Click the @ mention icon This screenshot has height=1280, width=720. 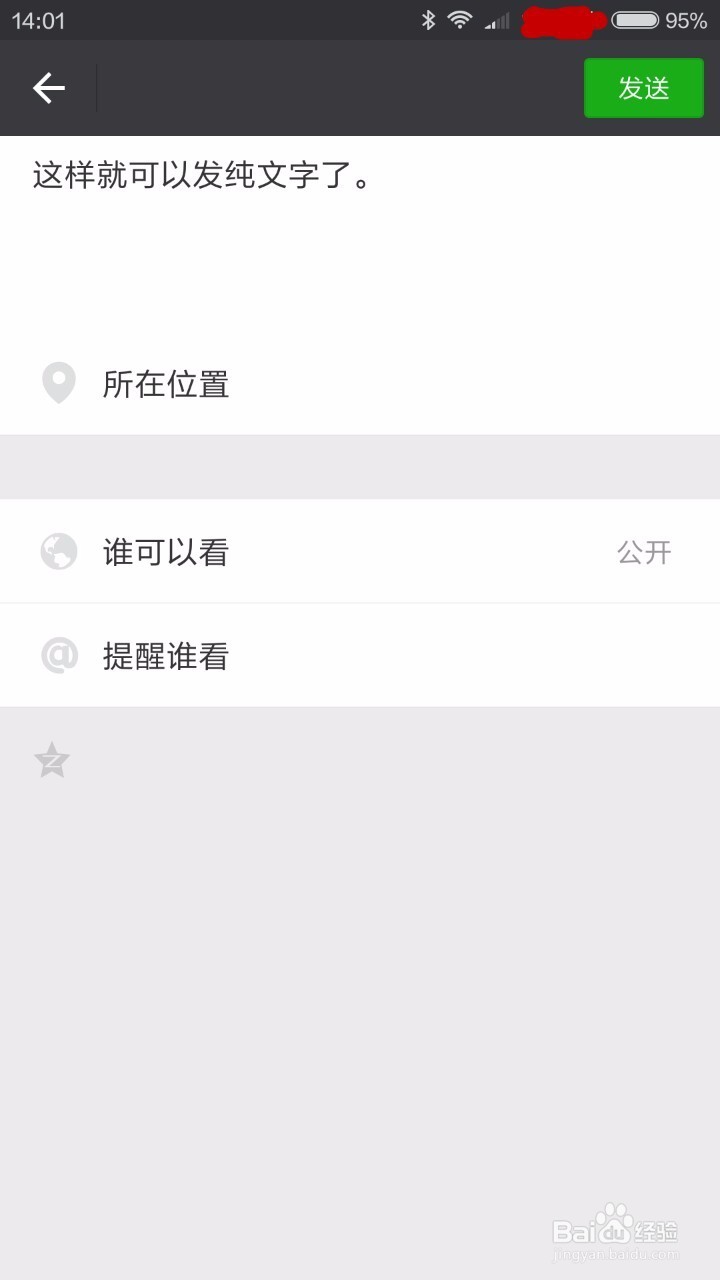[58, 655]
